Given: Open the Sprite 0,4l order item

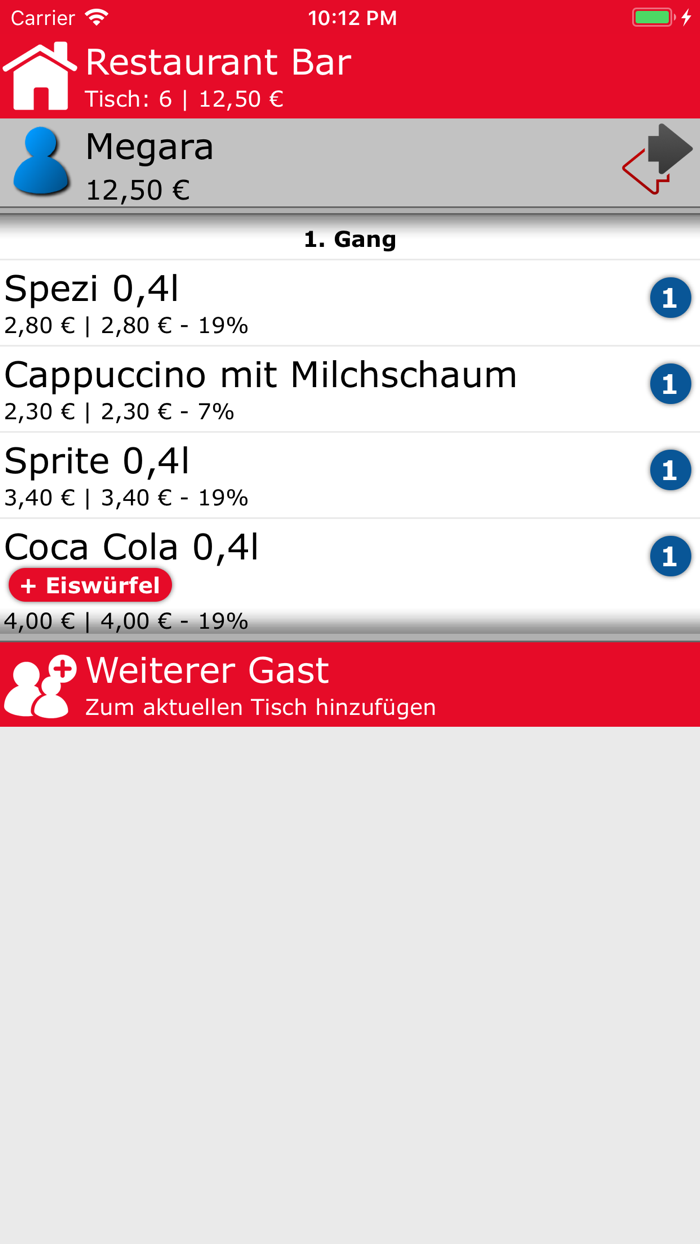Looking at the screenshot, I should tap(350, 475).
